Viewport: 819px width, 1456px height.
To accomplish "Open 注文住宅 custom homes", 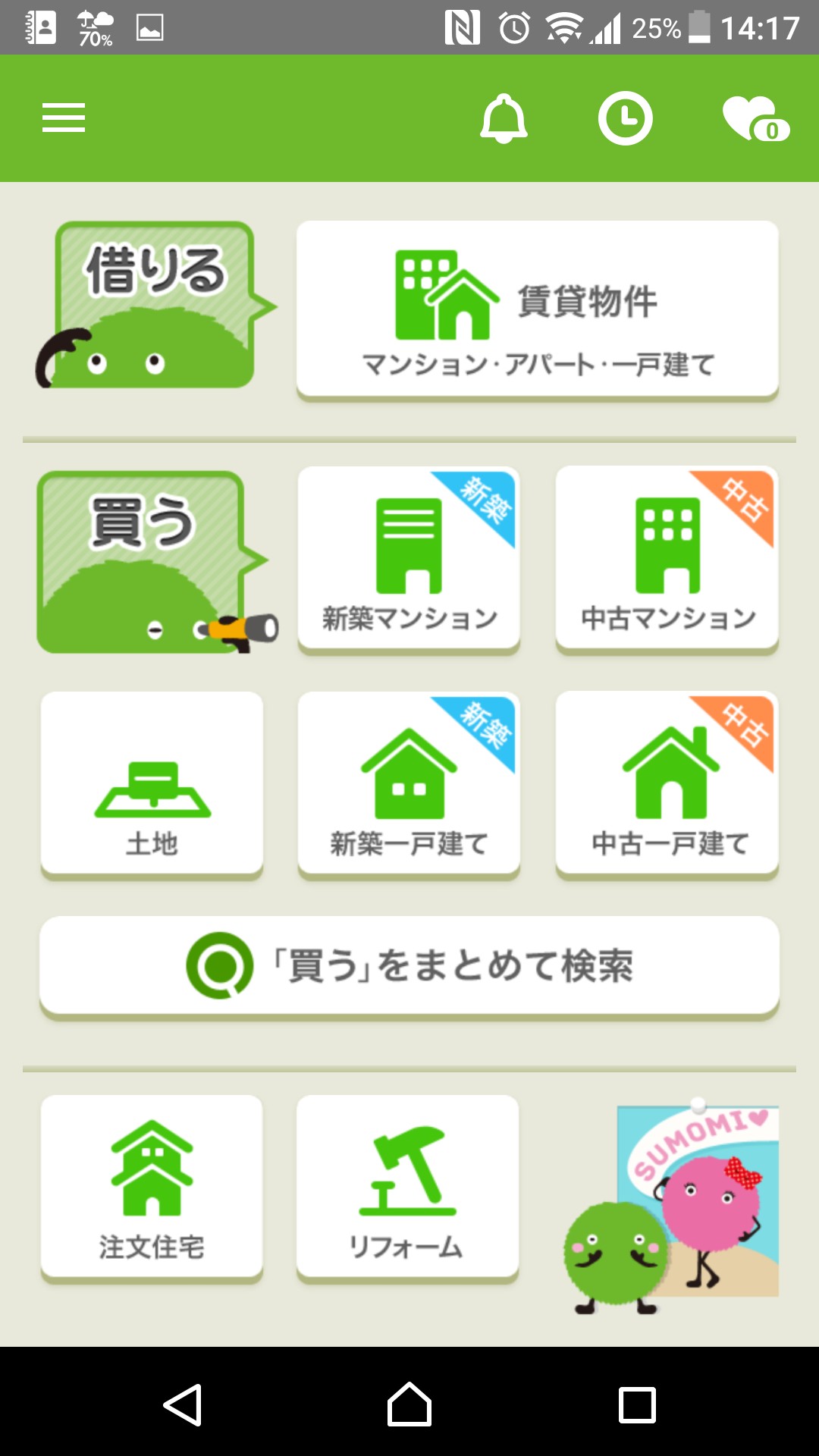I will [152, 1188].
